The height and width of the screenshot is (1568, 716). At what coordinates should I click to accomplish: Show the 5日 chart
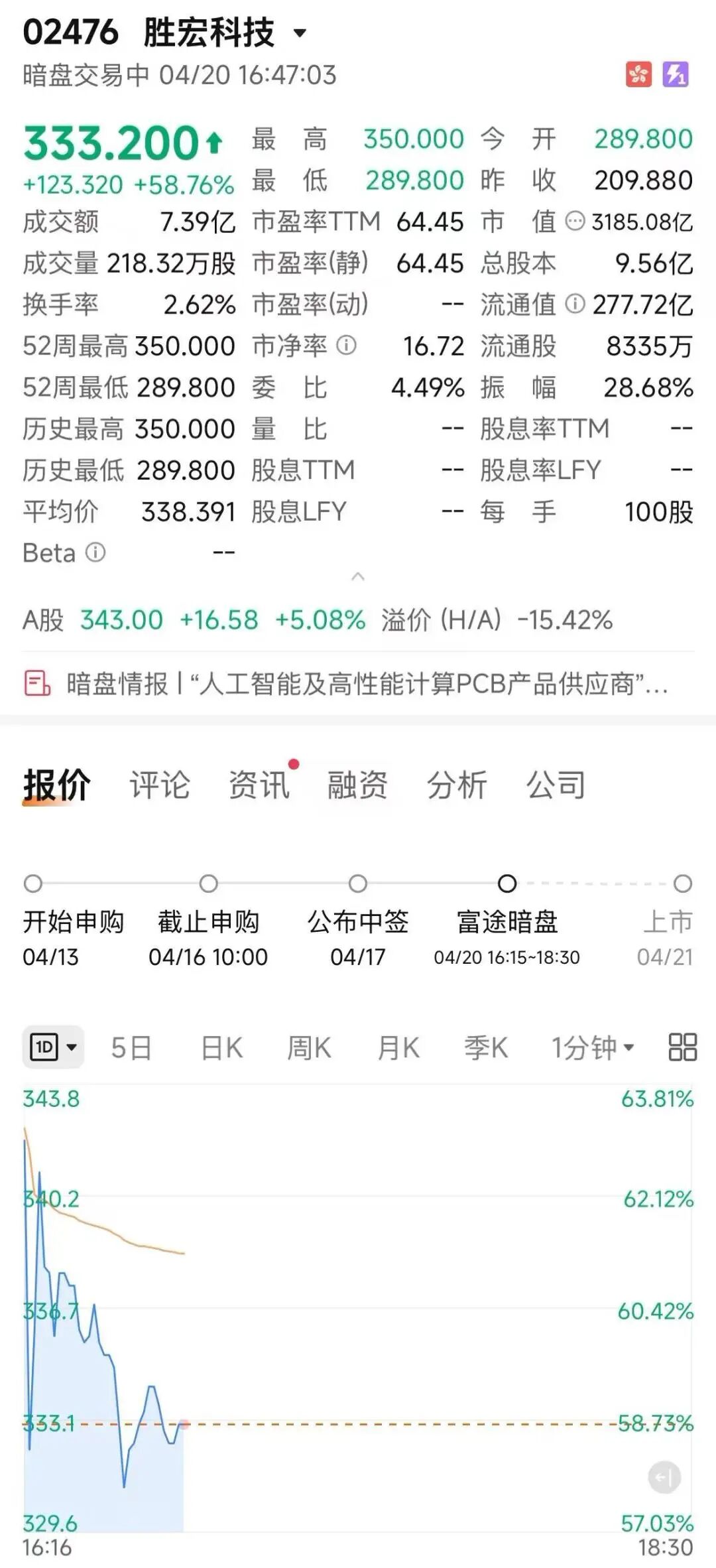point(131,1048)
